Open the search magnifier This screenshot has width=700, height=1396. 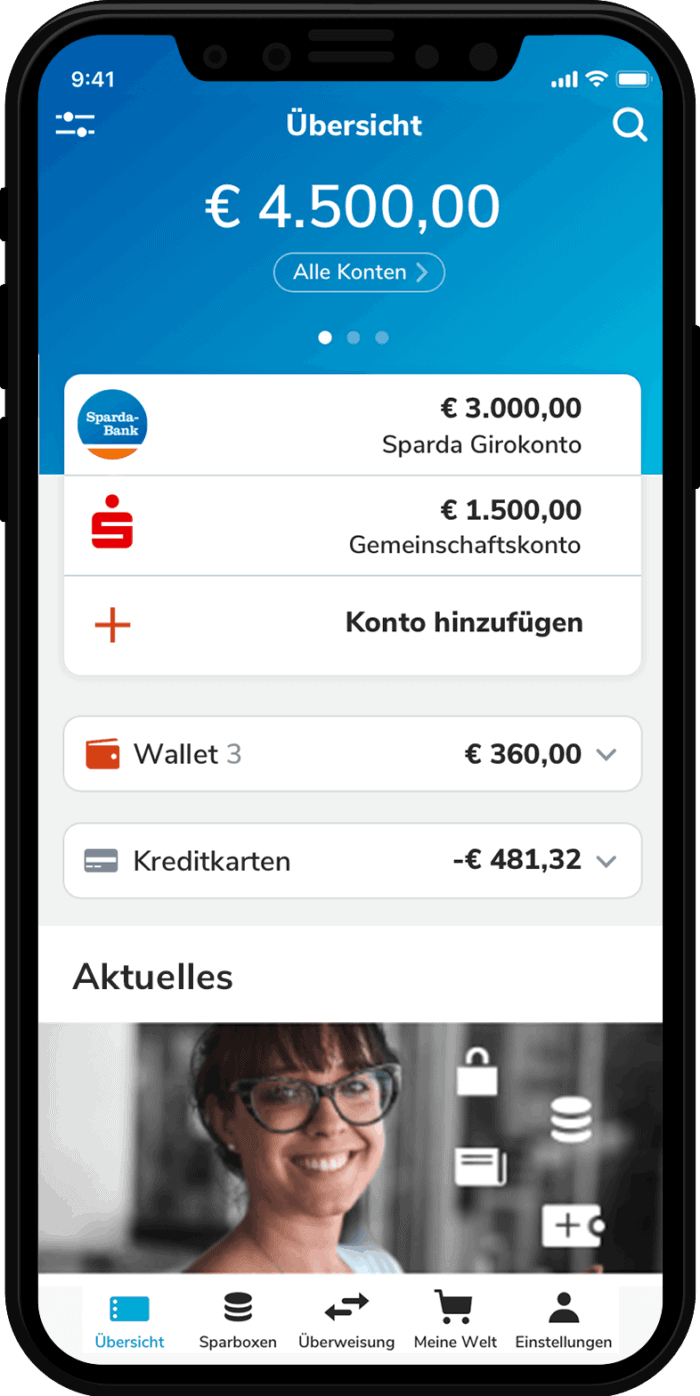[629, 125]
